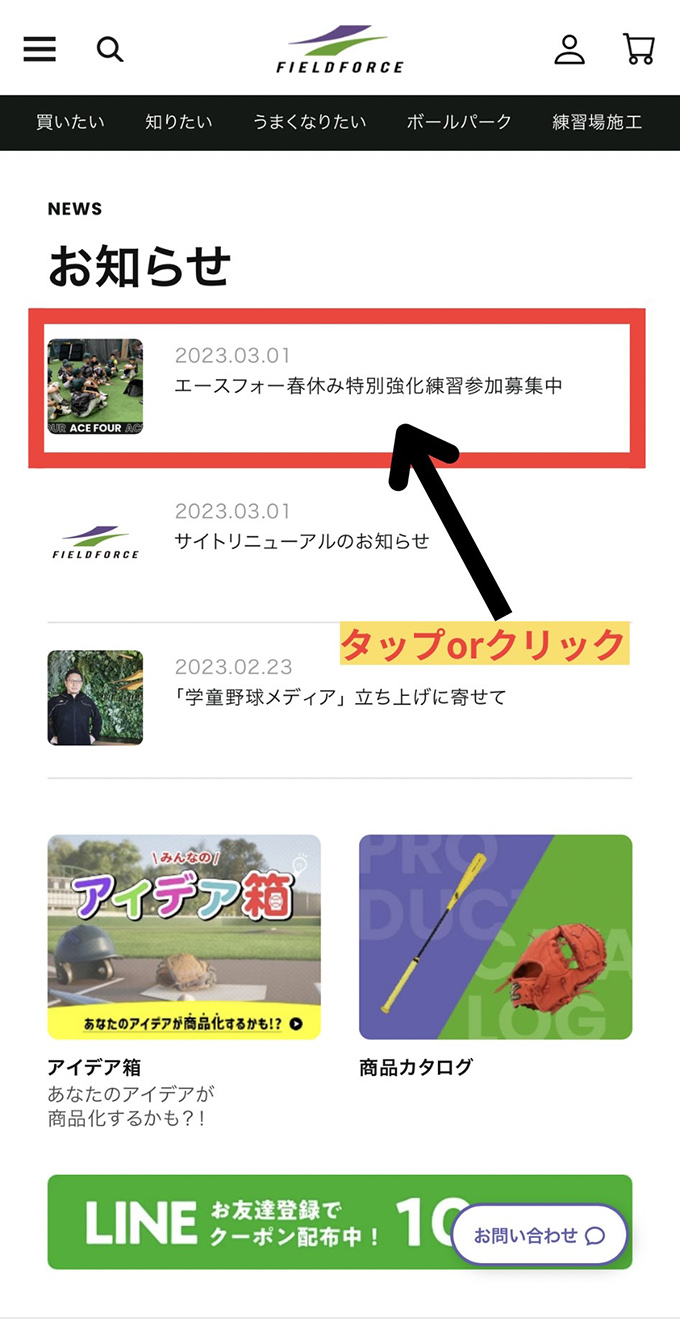
Task: Select the 買いたい navigation item
Action: tap(70, 122)
